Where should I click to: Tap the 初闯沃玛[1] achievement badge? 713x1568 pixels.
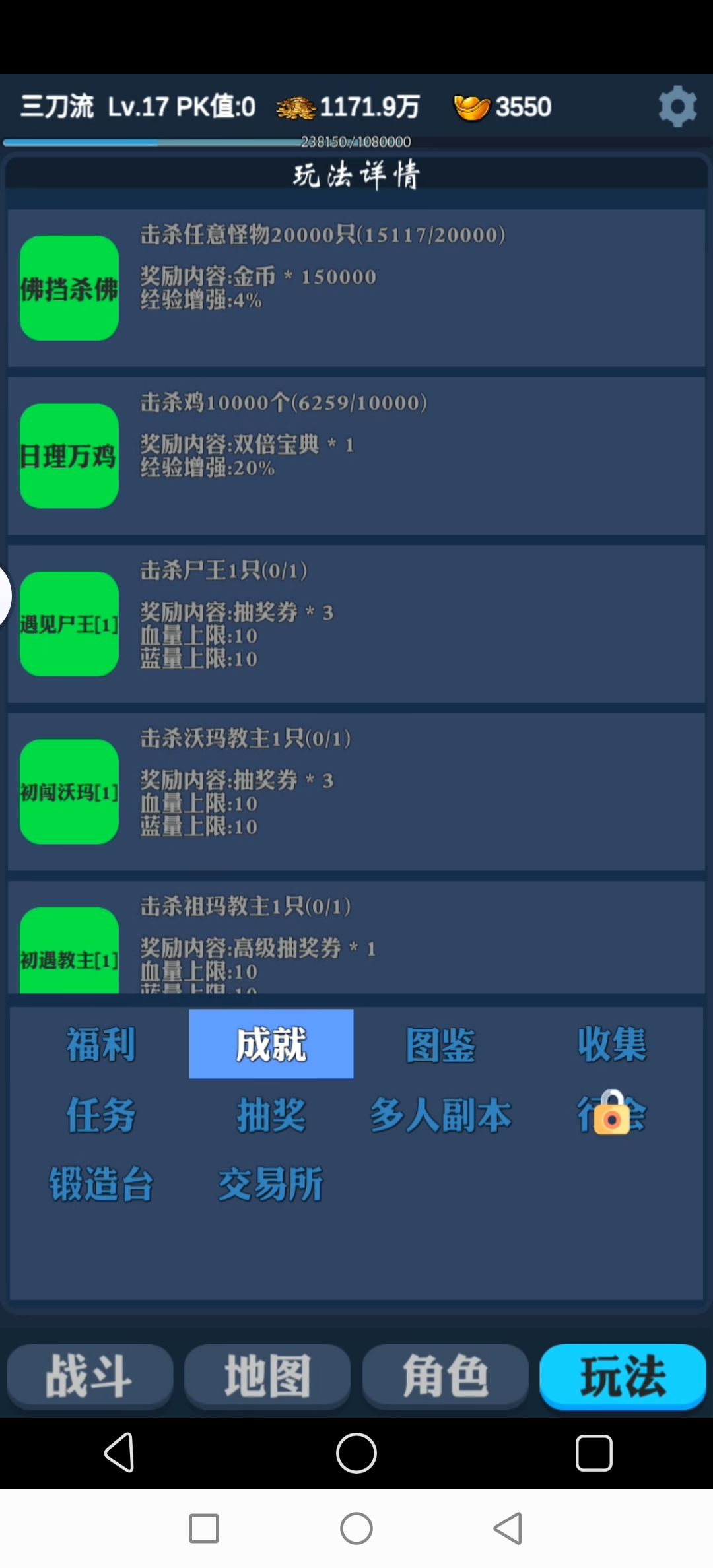(69, 792)
